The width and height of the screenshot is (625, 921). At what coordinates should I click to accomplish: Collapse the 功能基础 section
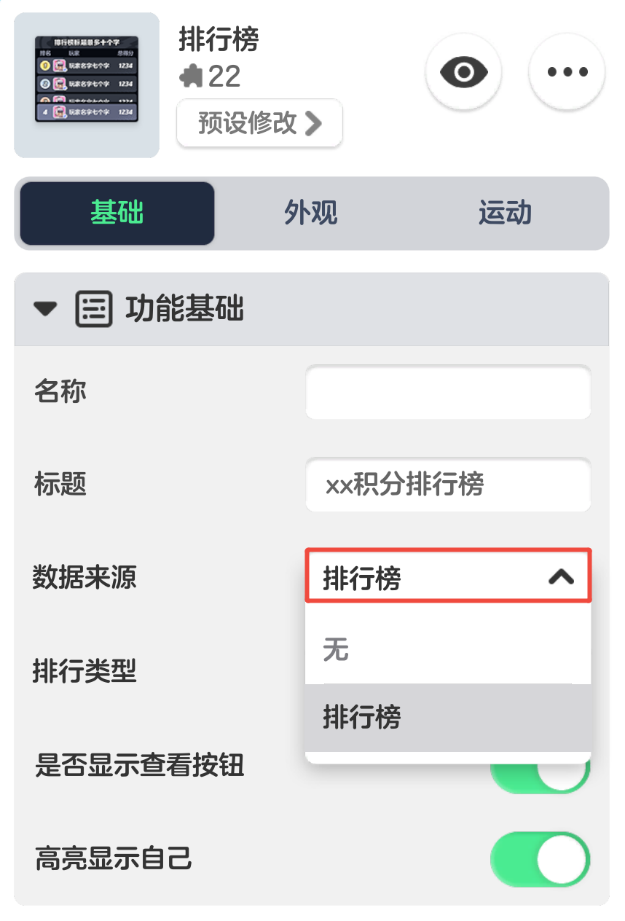(x=46, y=309)
